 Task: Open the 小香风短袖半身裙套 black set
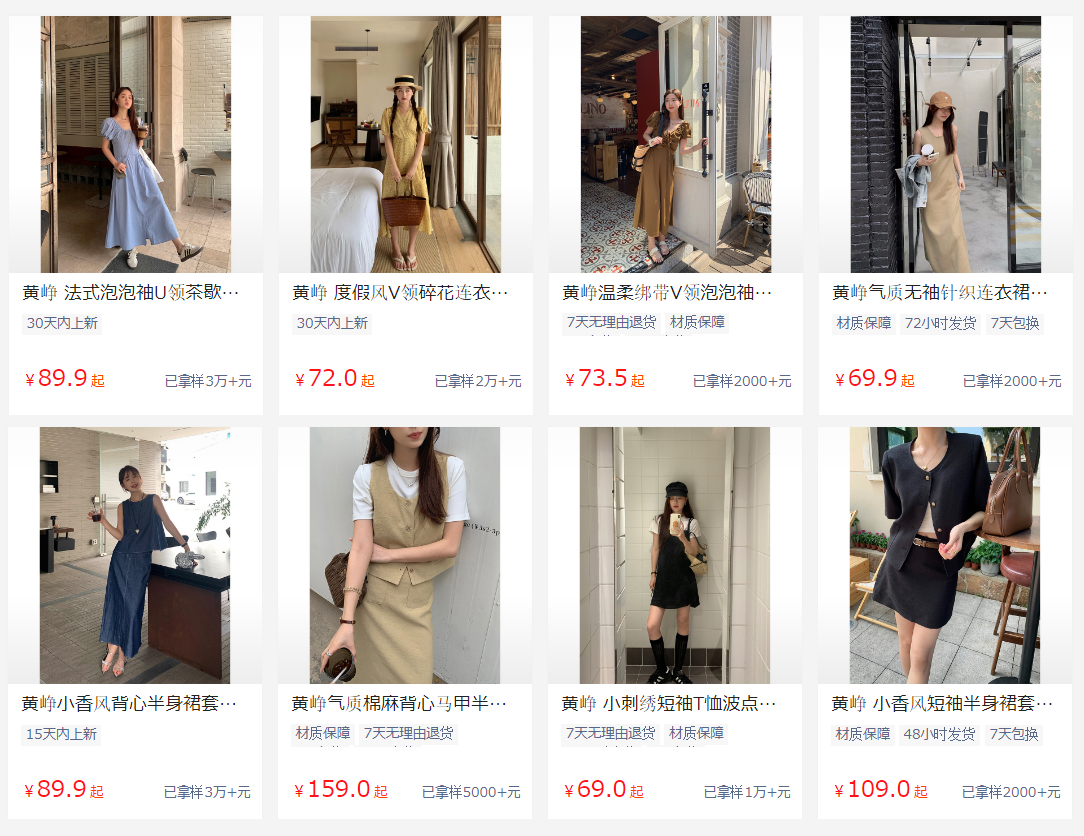coord(945,556)
